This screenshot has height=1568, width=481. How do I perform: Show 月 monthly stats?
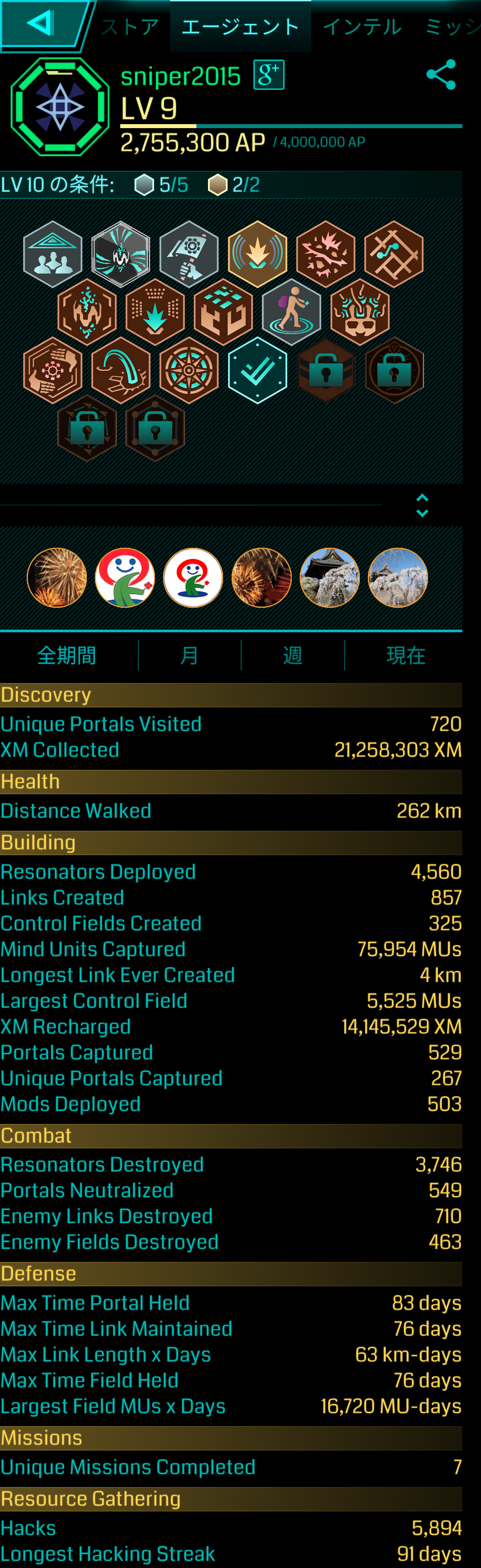click(x=189, y=655)
